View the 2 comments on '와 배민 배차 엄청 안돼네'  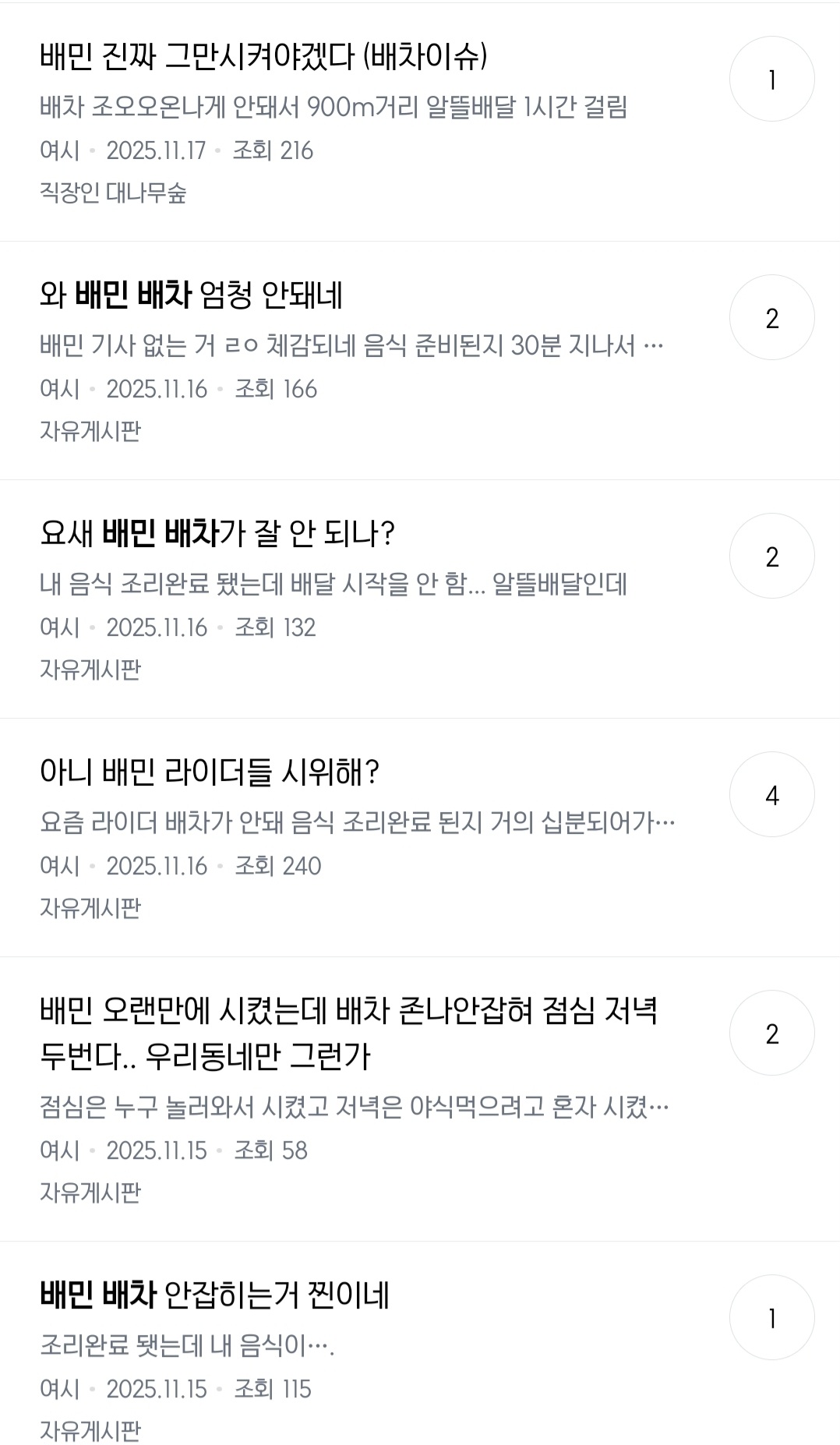(x=771, y=318)
